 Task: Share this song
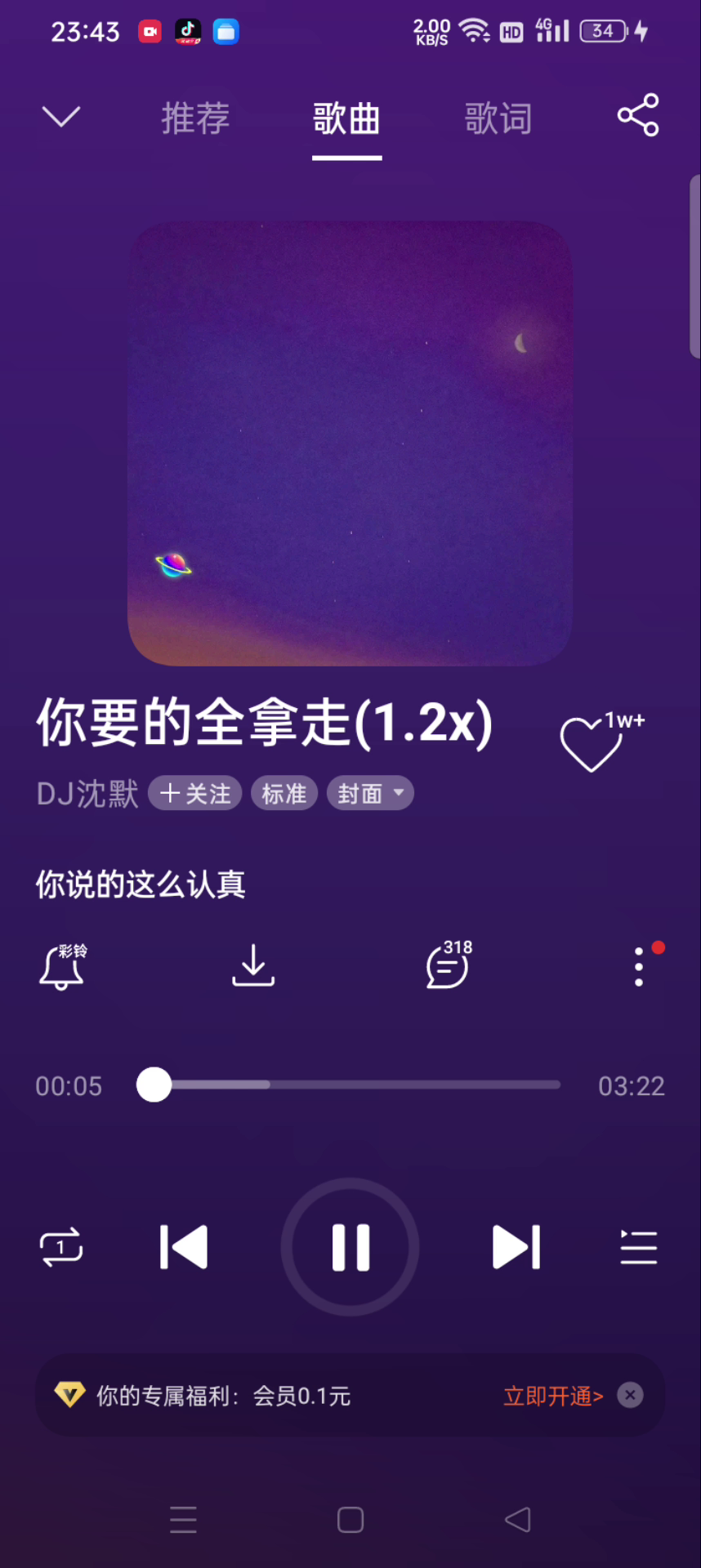tap(638, 115)
